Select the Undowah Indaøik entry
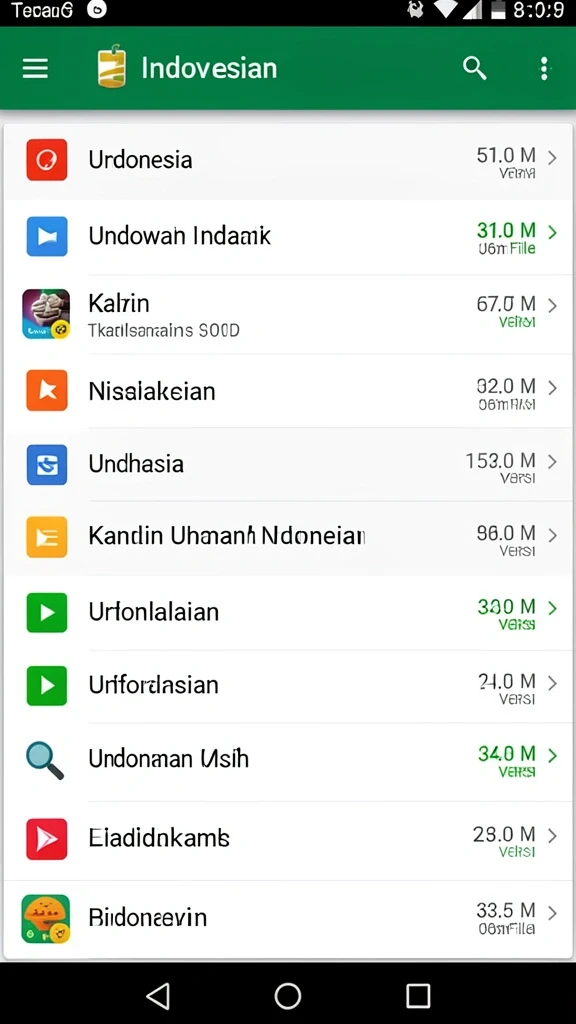The height and width of the screenshot is (1024, 576). 288,236
